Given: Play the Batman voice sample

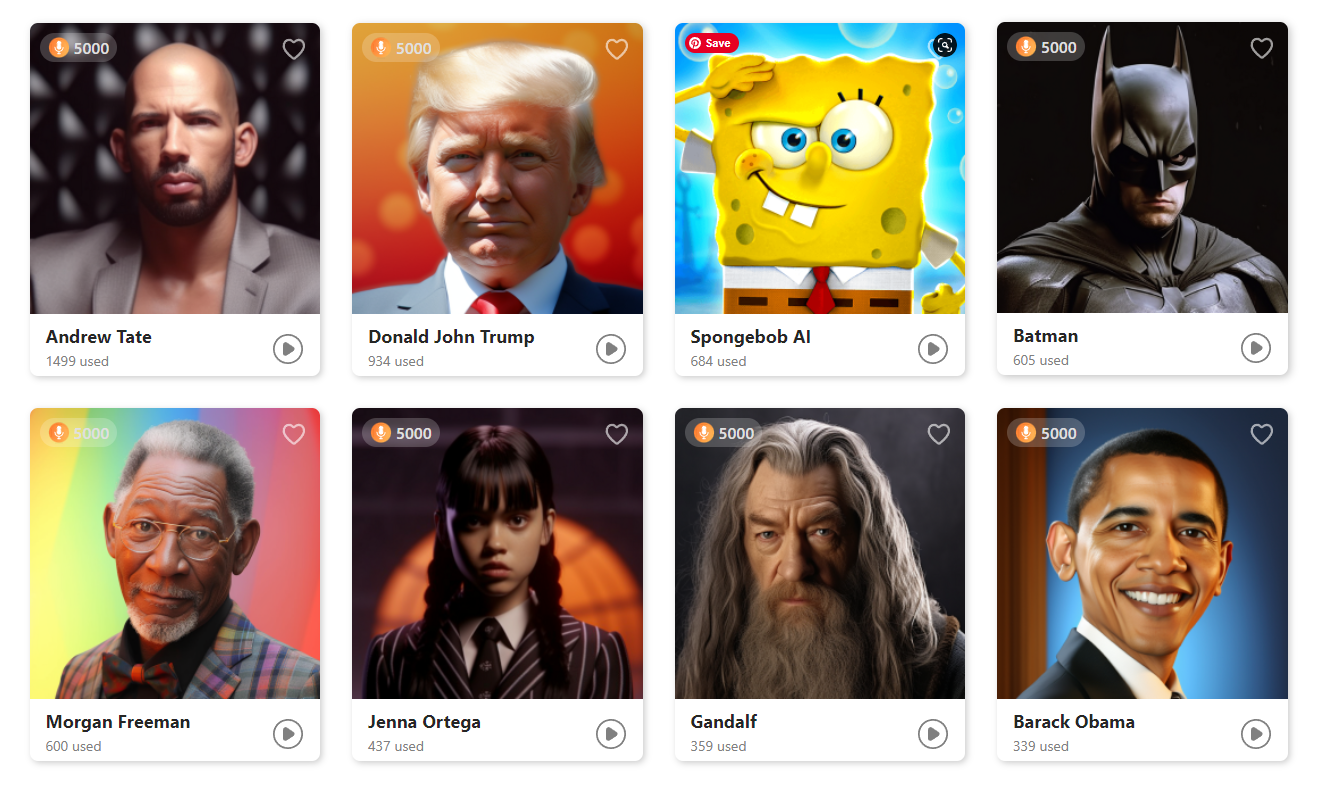Looking at the screenshot, I should (x=1256, y=348).
